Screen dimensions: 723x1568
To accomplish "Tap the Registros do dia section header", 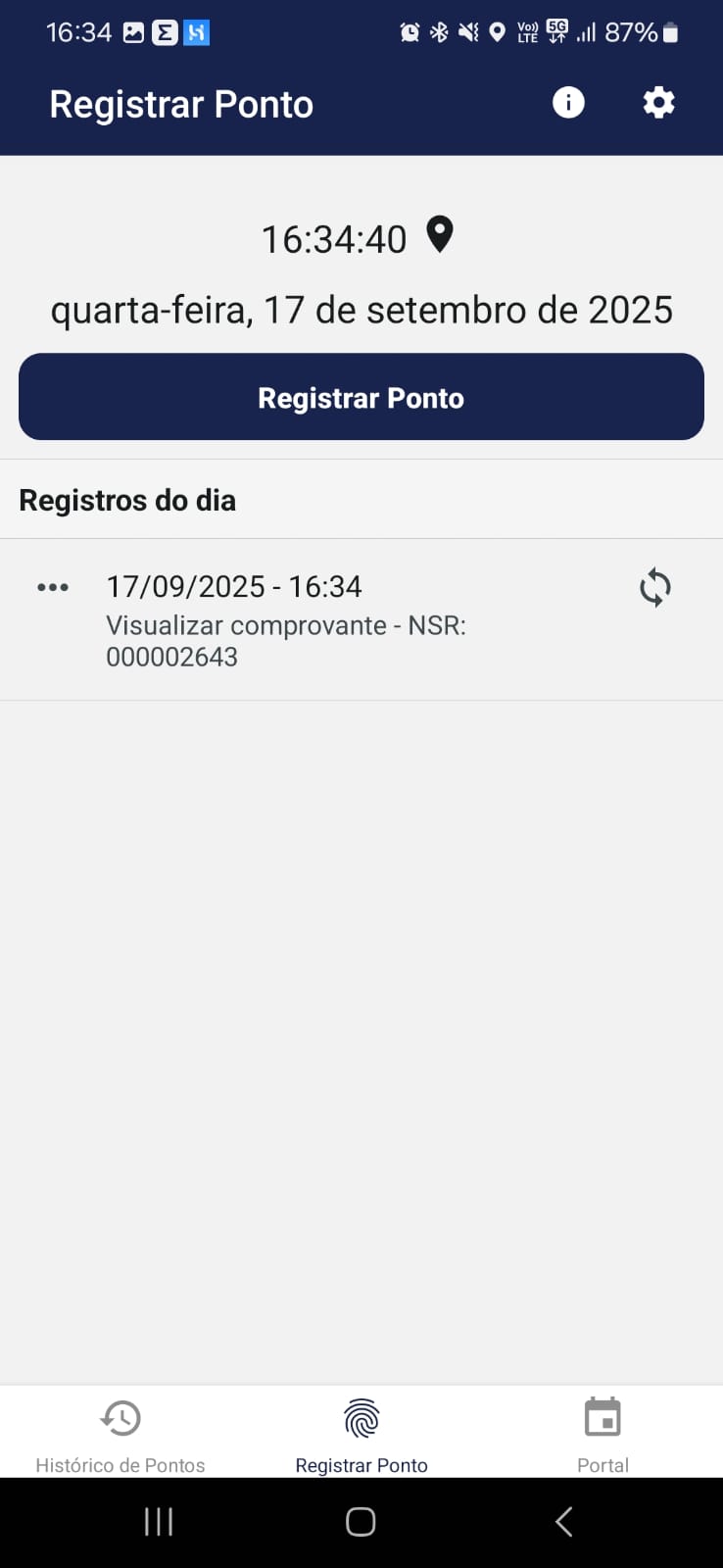I will click(126, 500).
